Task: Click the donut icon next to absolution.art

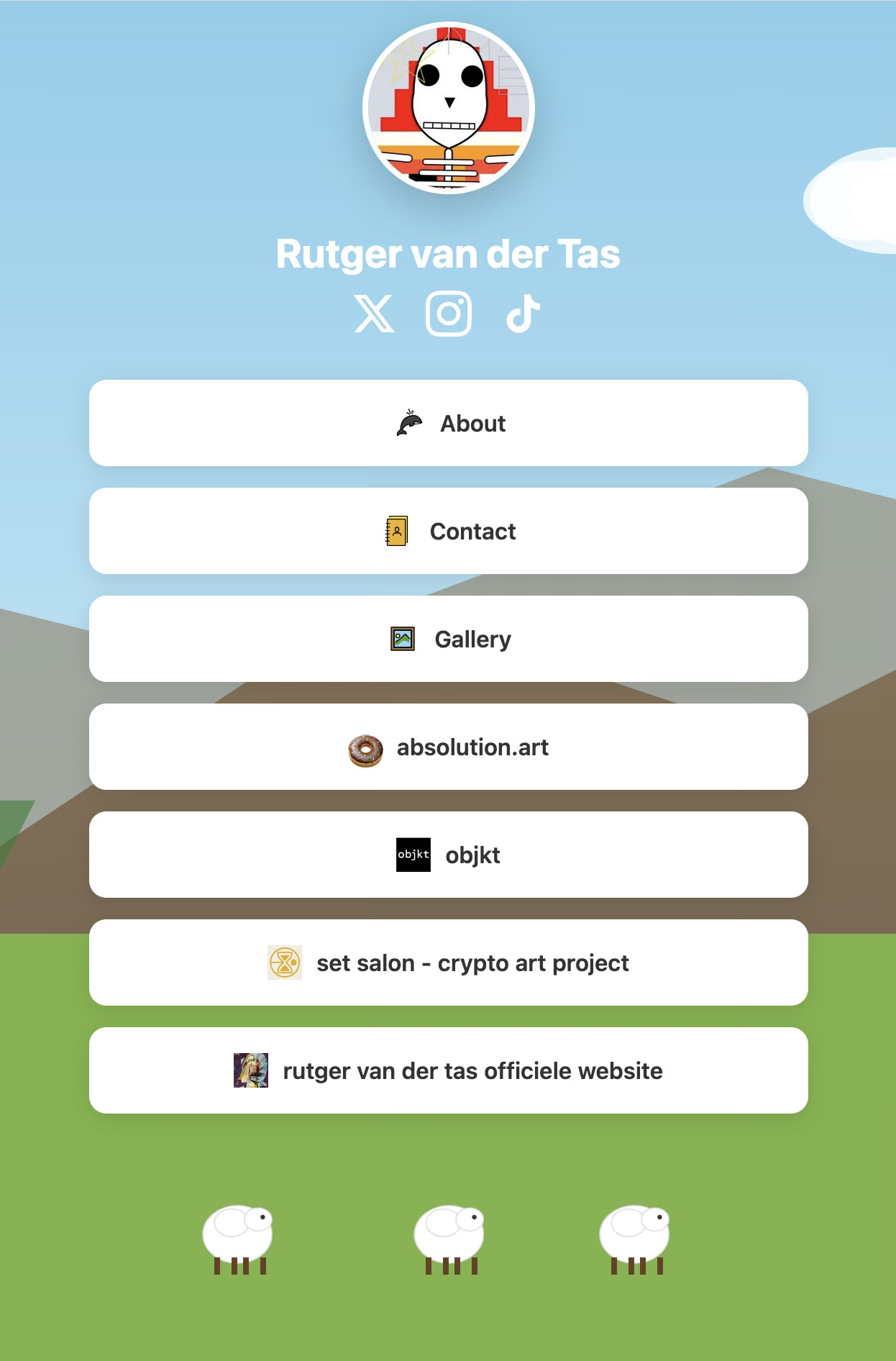Action: coord(365,747)
